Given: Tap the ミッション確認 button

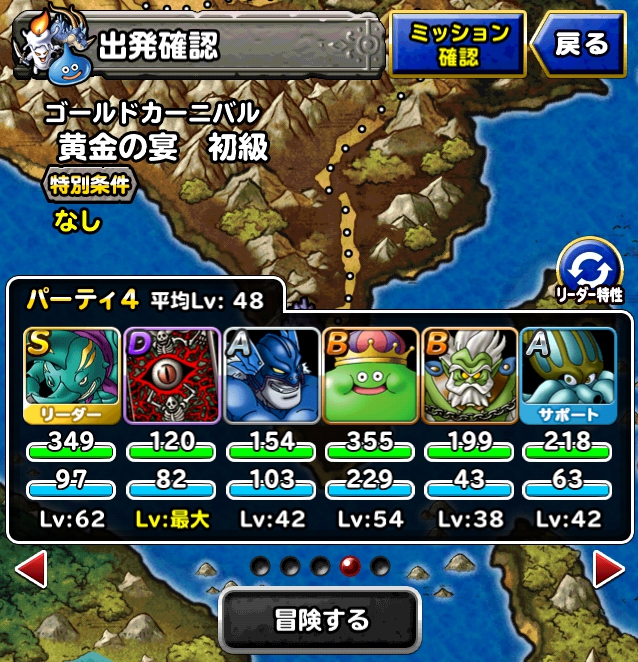Looking at the screenshot, I should 457,43.
